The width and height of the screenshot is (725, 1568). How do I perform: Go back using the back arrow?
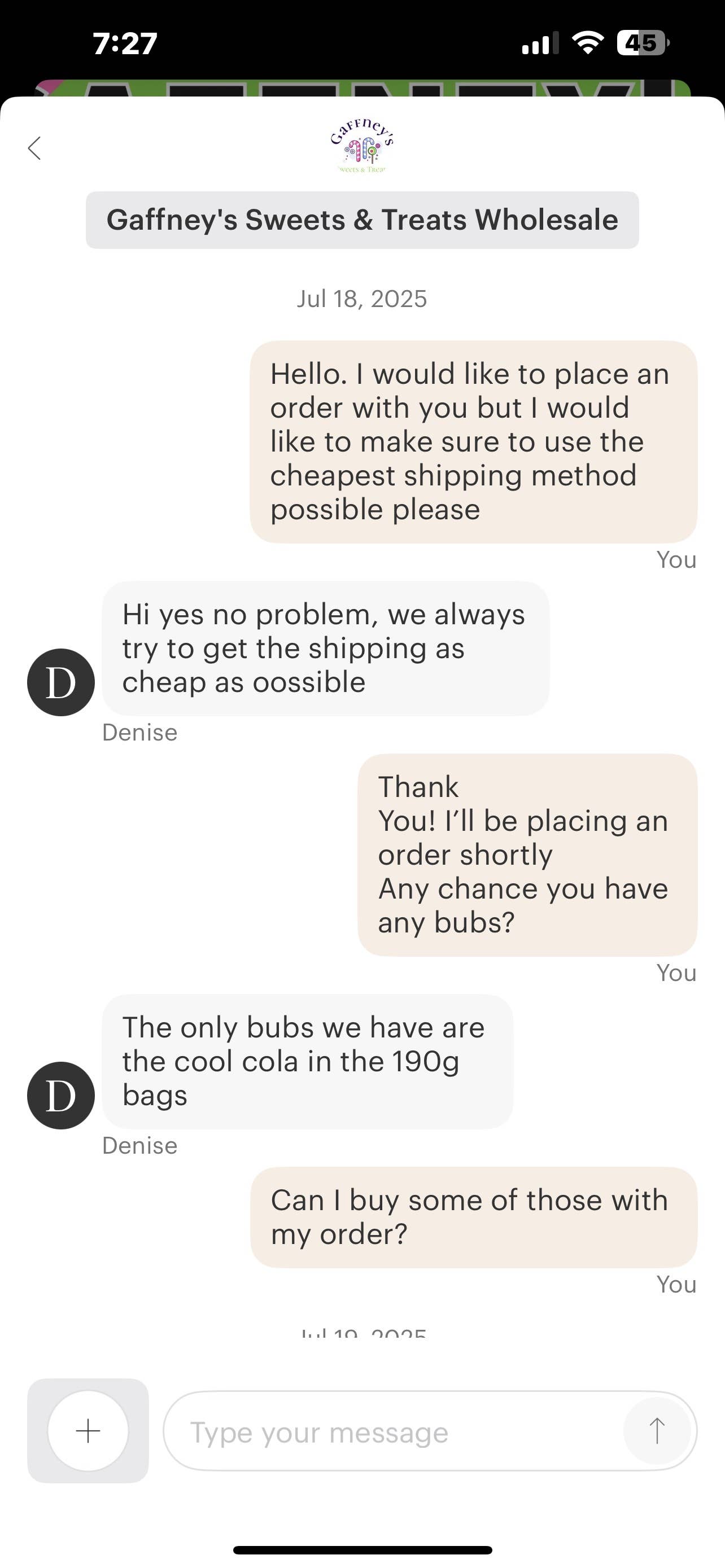(34, 148)
